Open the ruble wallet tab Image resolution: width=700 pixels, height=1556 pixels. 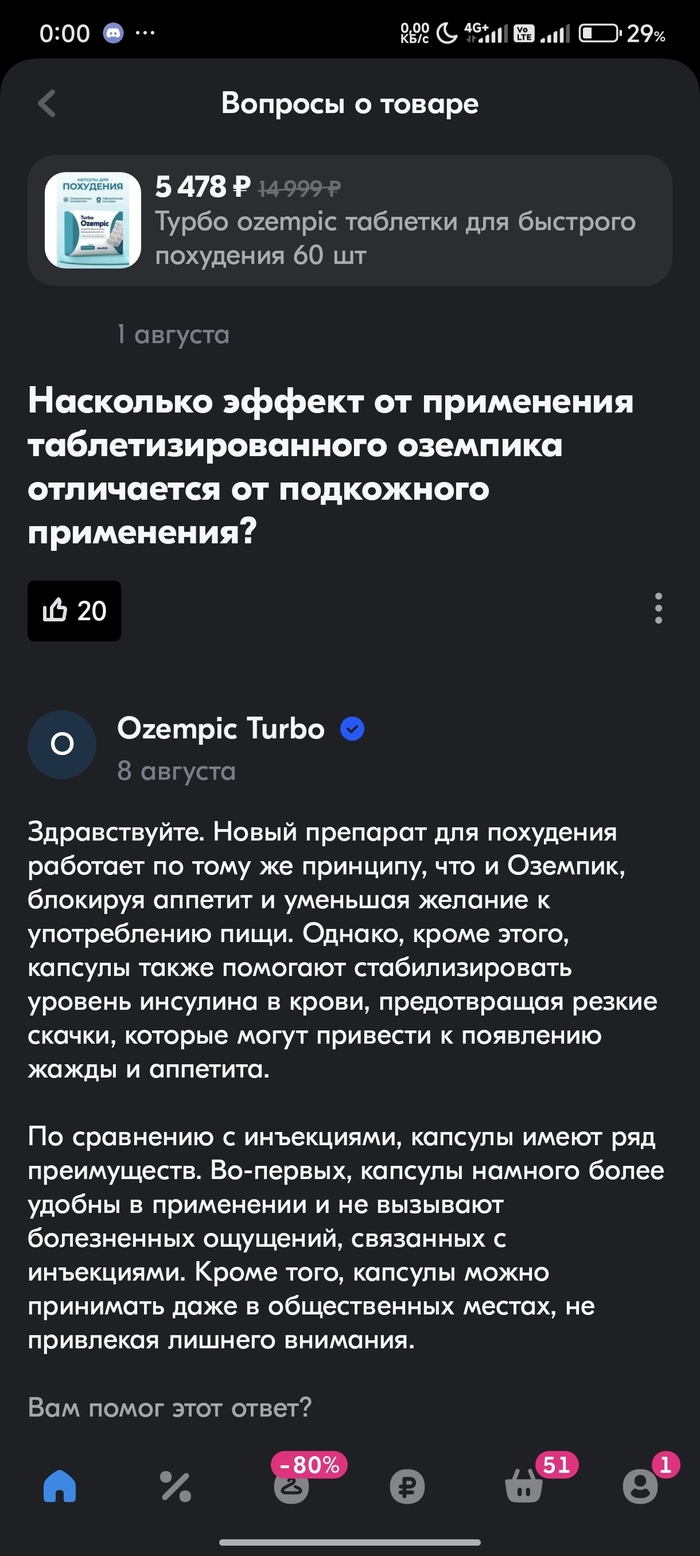408,1487
